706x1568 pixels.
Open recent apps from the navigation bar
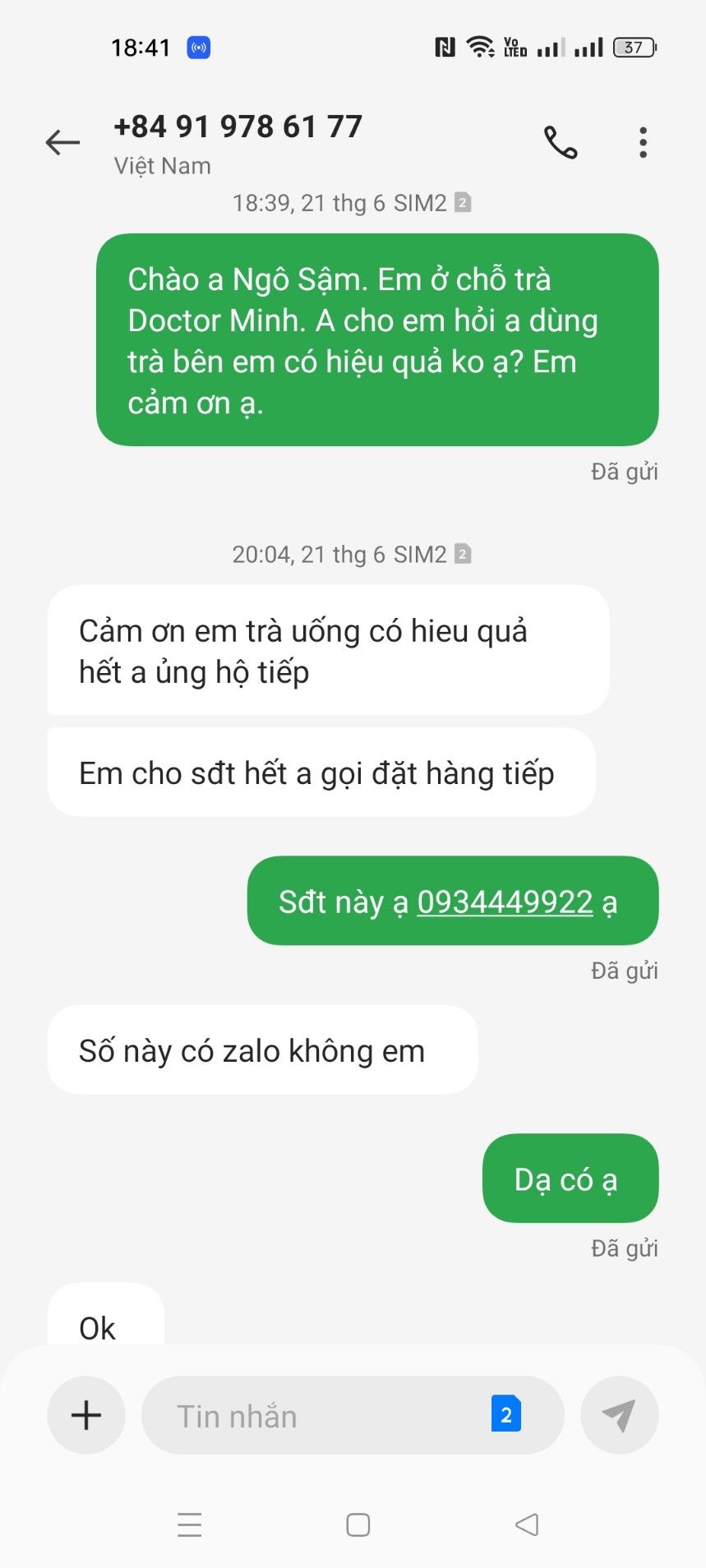point(190,1524)
